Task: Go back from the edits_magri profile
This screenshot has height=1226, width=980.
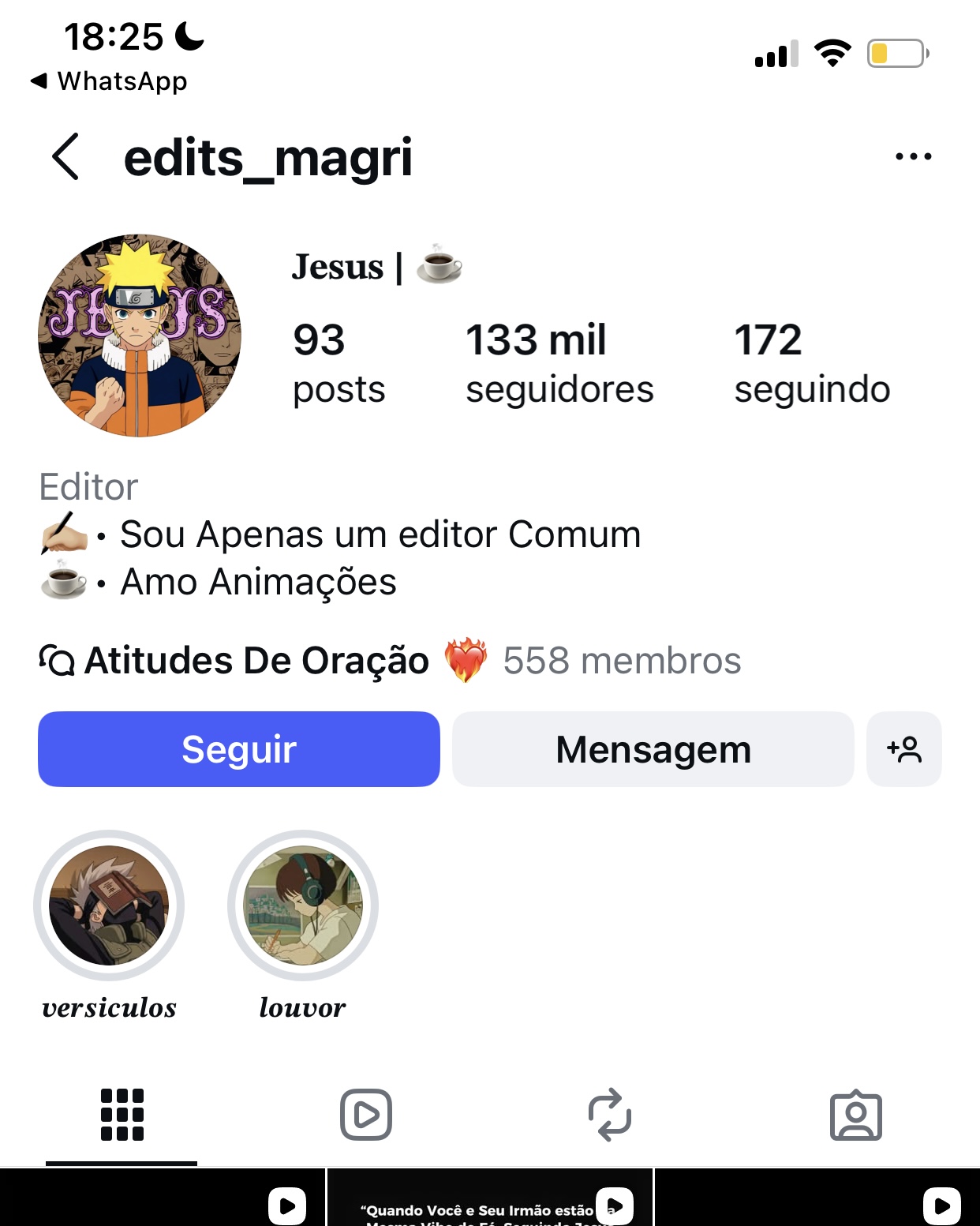Action: pos(65,156)
